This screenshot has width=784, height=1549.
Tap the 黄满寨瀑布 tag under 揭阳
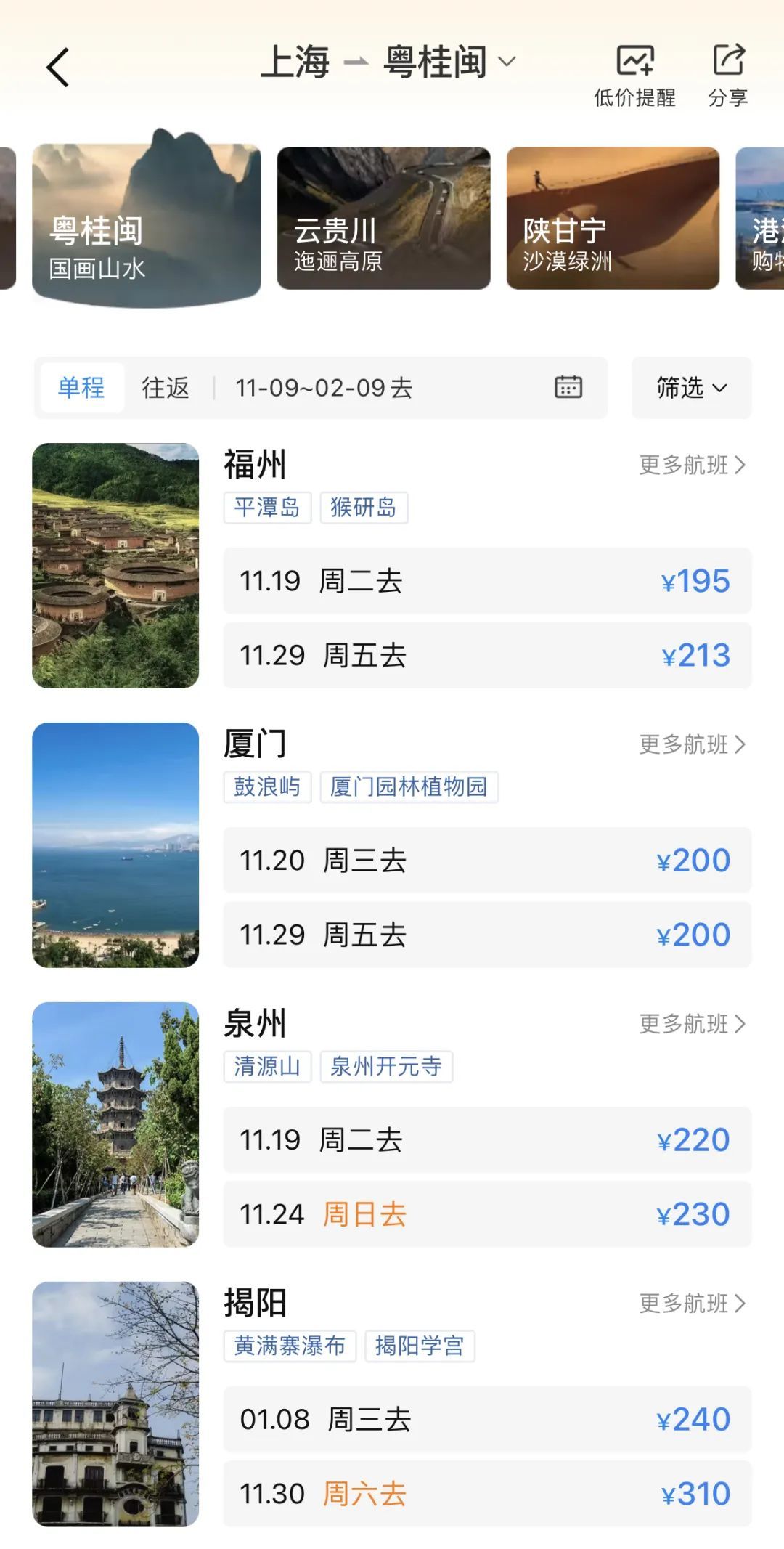coord(290,1346)
